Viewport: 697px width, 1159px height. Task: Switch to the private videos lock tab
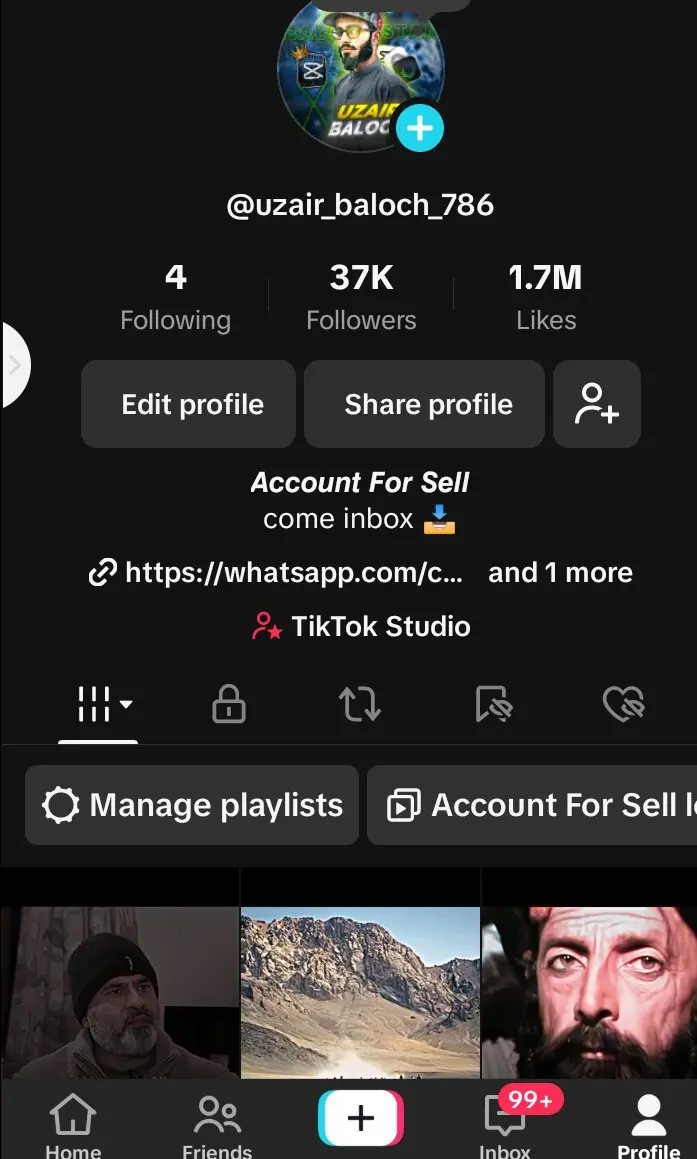(229, 705)
